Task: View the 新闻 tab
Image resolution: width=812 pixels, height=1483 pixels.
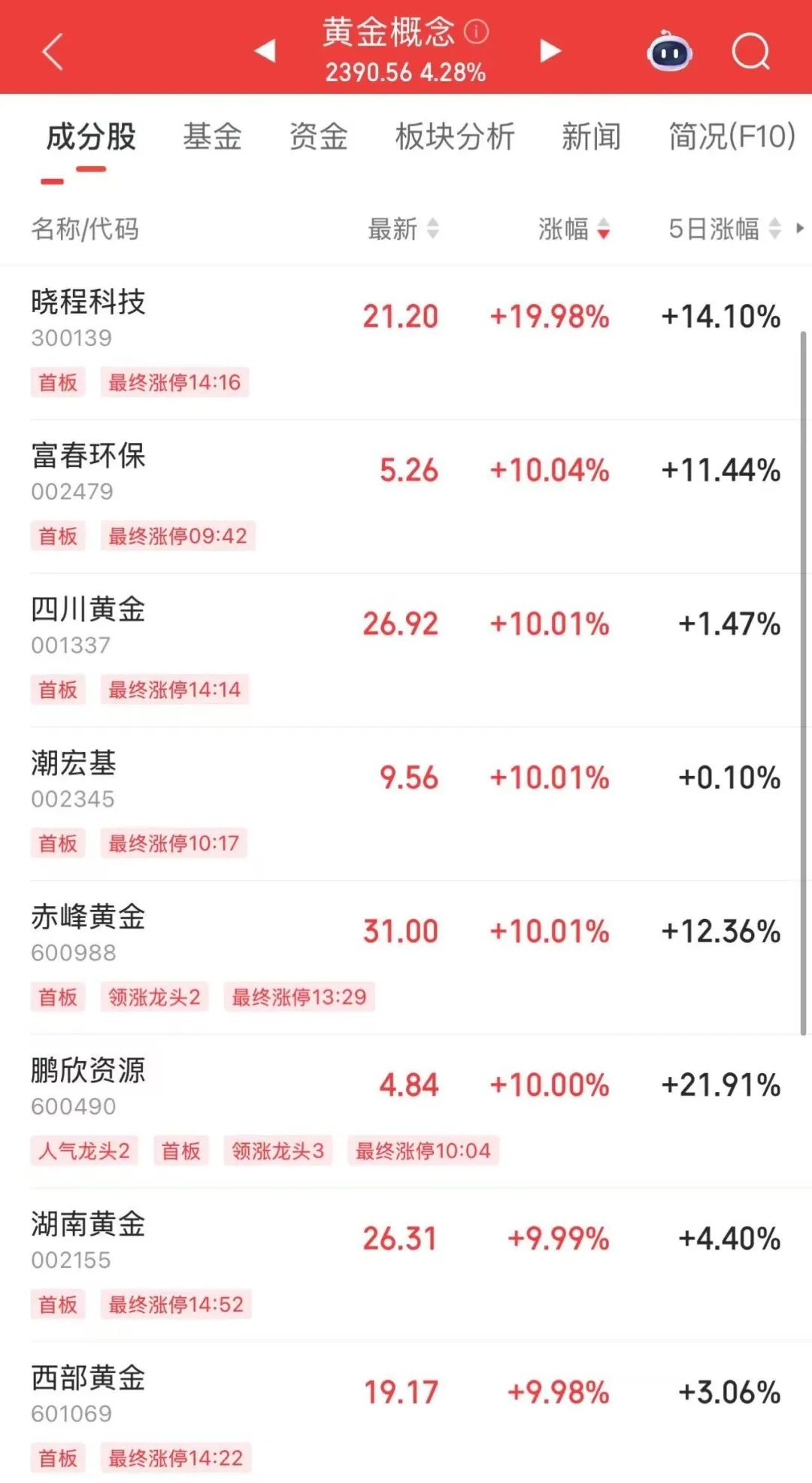Action: 591,137
